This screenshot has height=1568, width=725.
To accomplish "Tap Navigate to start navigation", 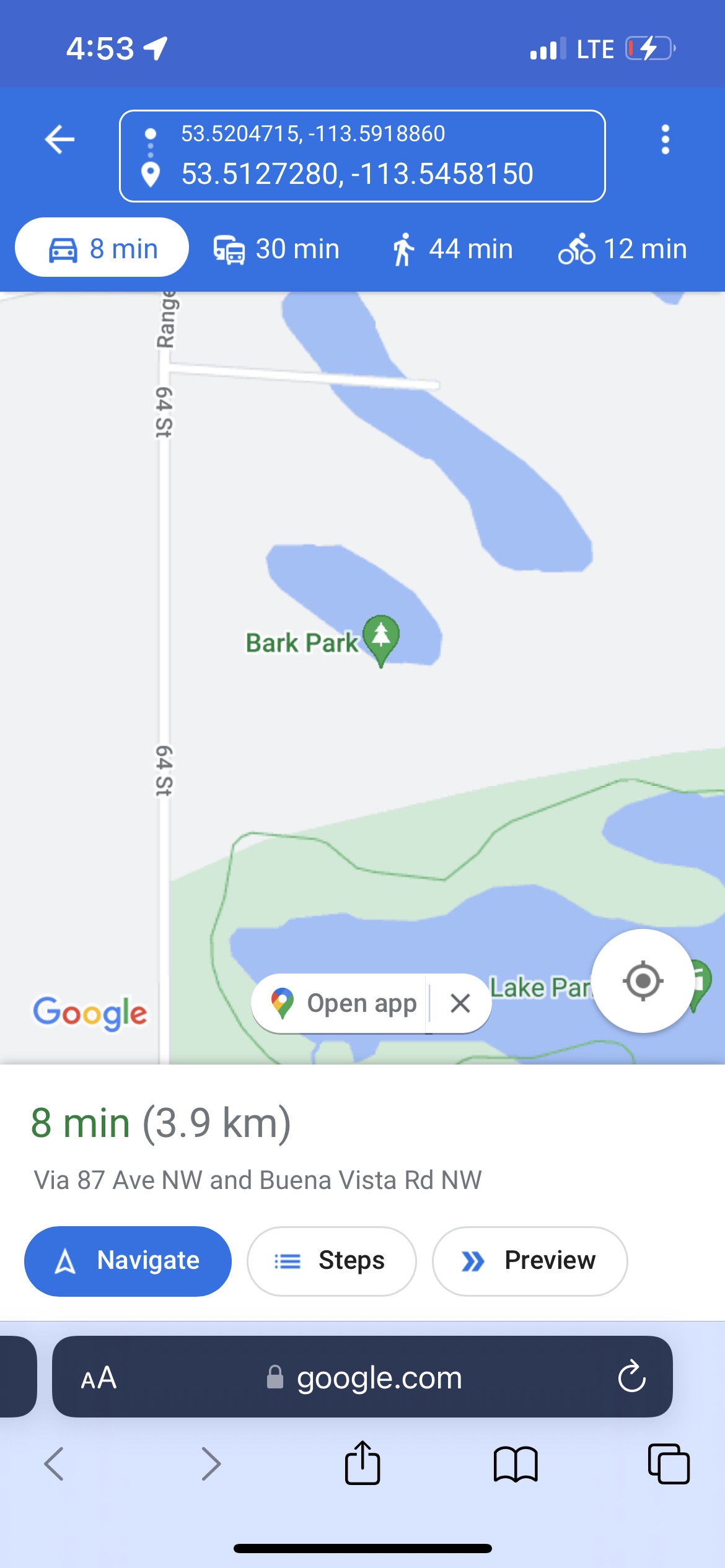I will [127, 1261].
